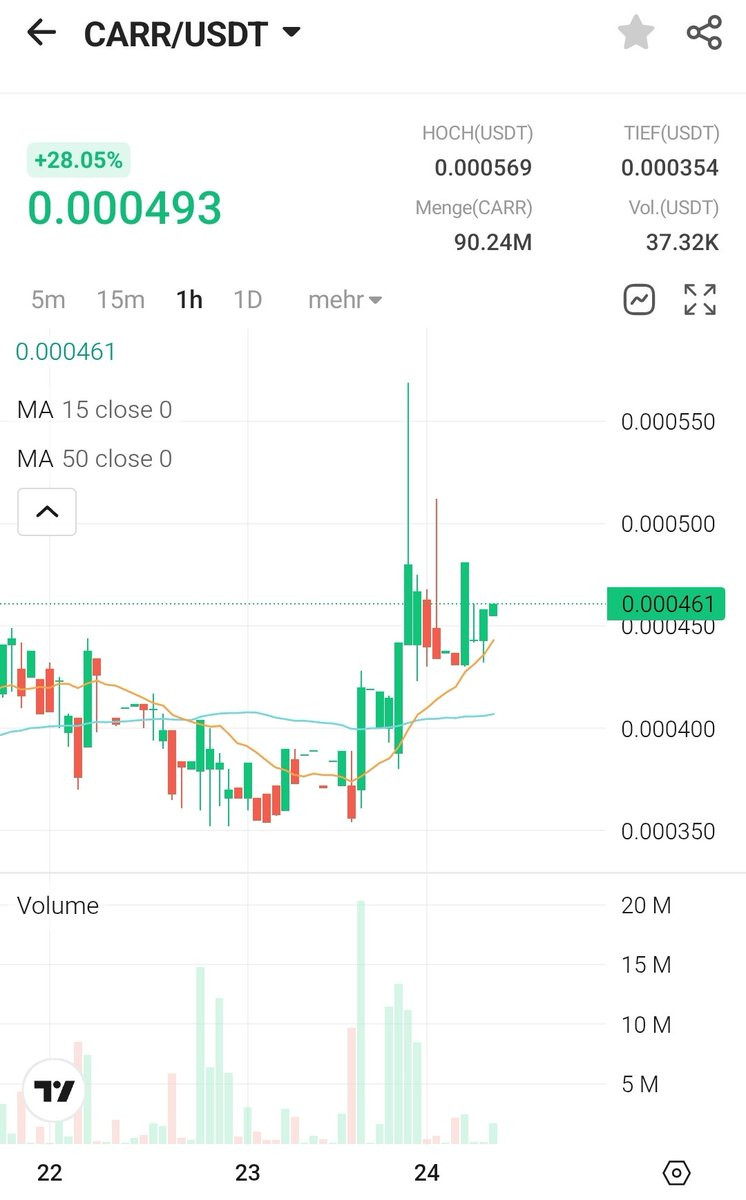
Task: Open the chart indicators icon
Action: [639, 299]
